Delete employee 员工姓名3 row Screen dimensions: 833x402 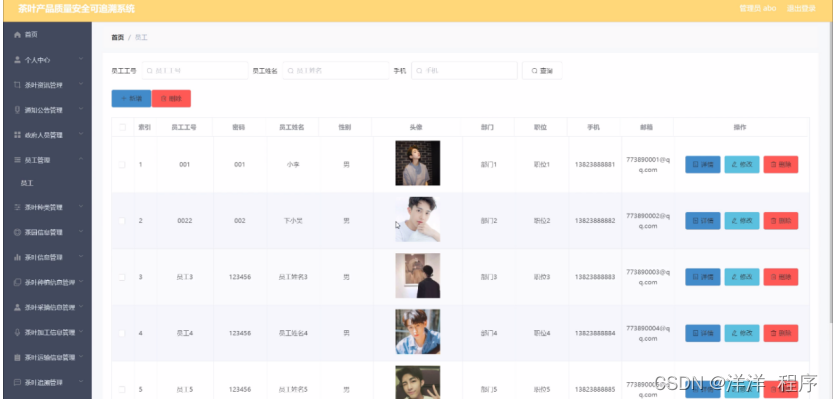pyautogui.click(x=780, y=276)
